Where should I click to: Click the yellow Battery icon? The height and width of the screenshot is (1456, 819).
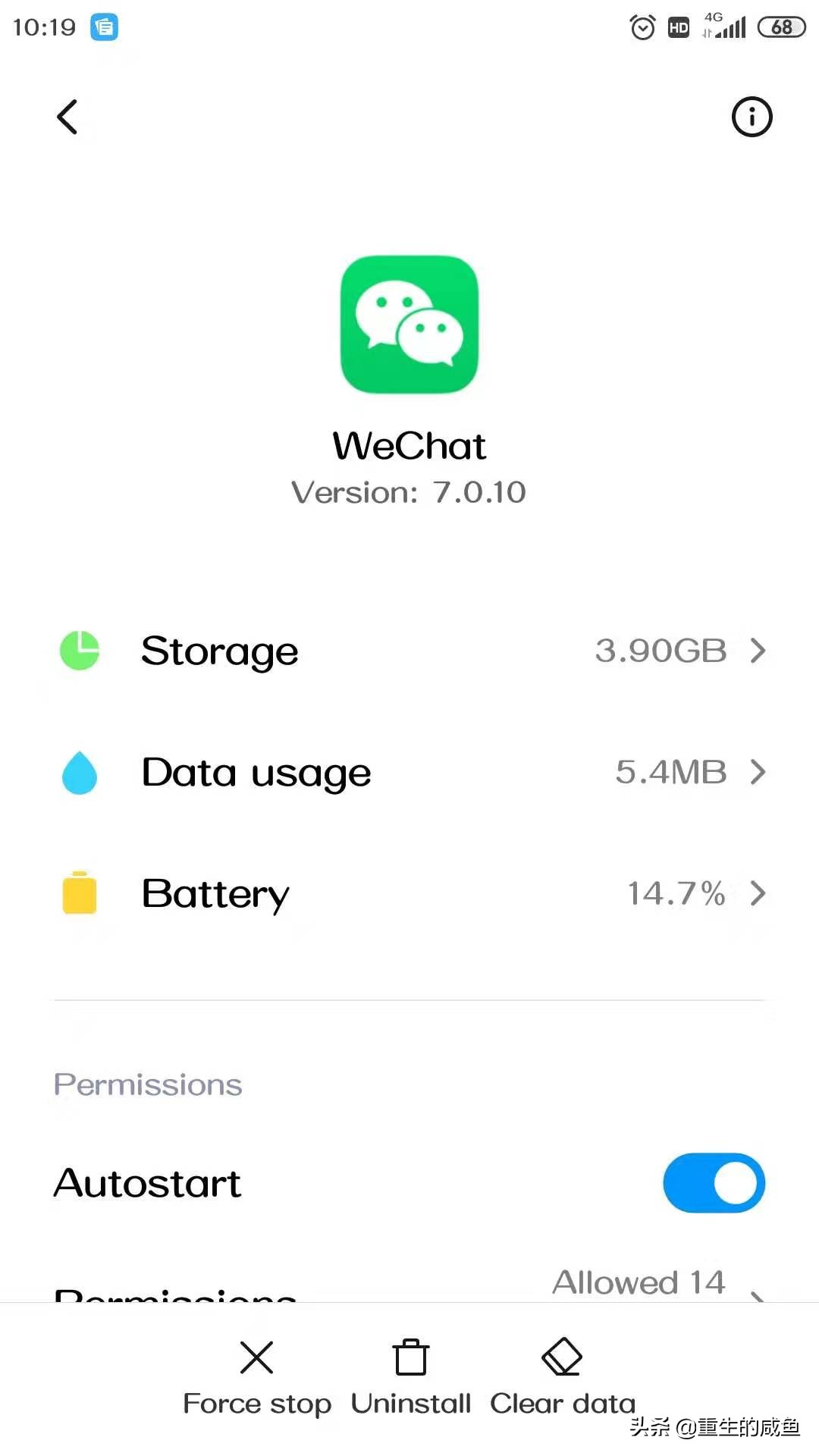[78, 893]
